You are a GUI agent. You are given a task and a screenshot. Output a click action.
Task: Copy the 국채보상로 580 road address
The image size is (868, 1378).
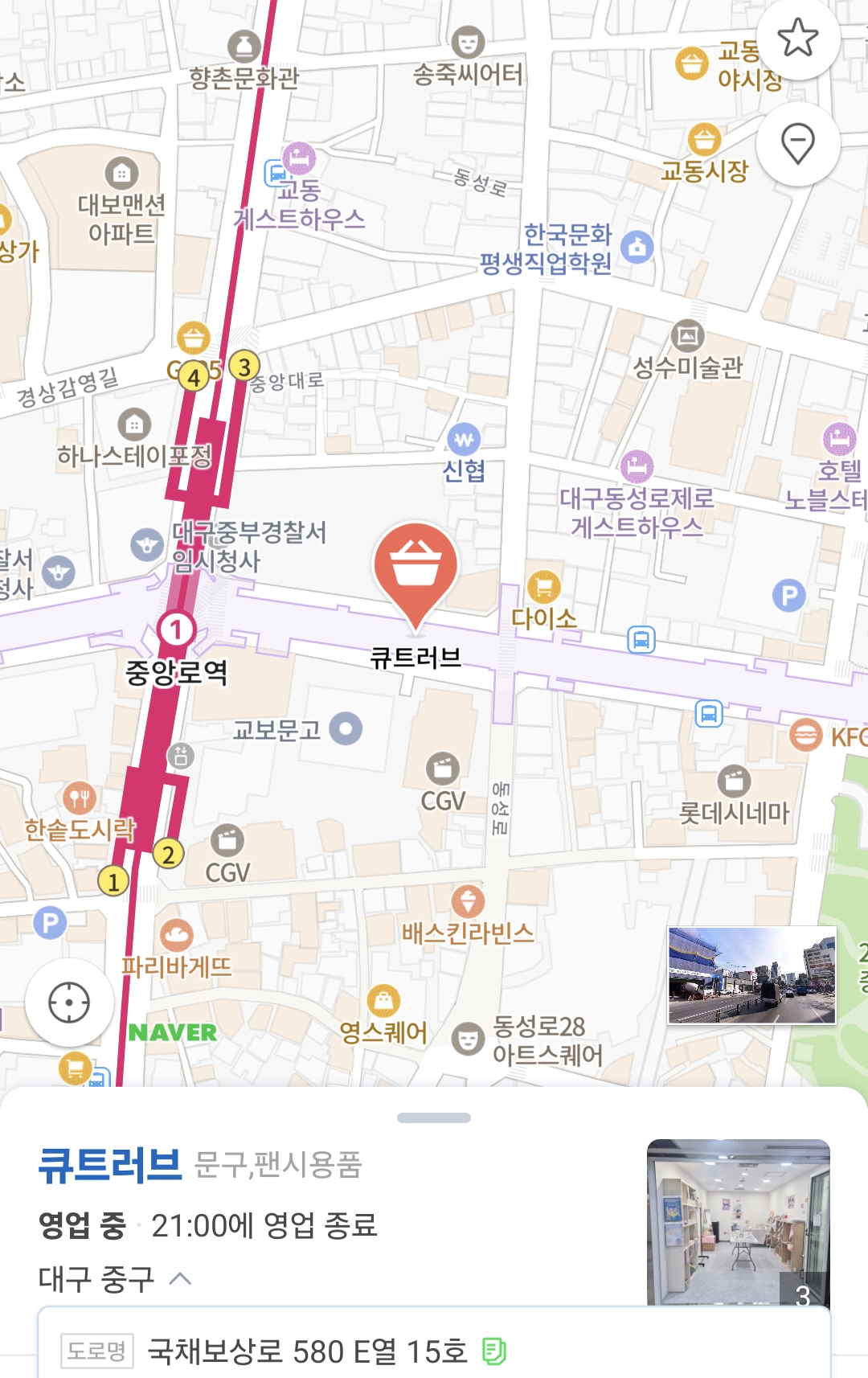[494, 1351]
